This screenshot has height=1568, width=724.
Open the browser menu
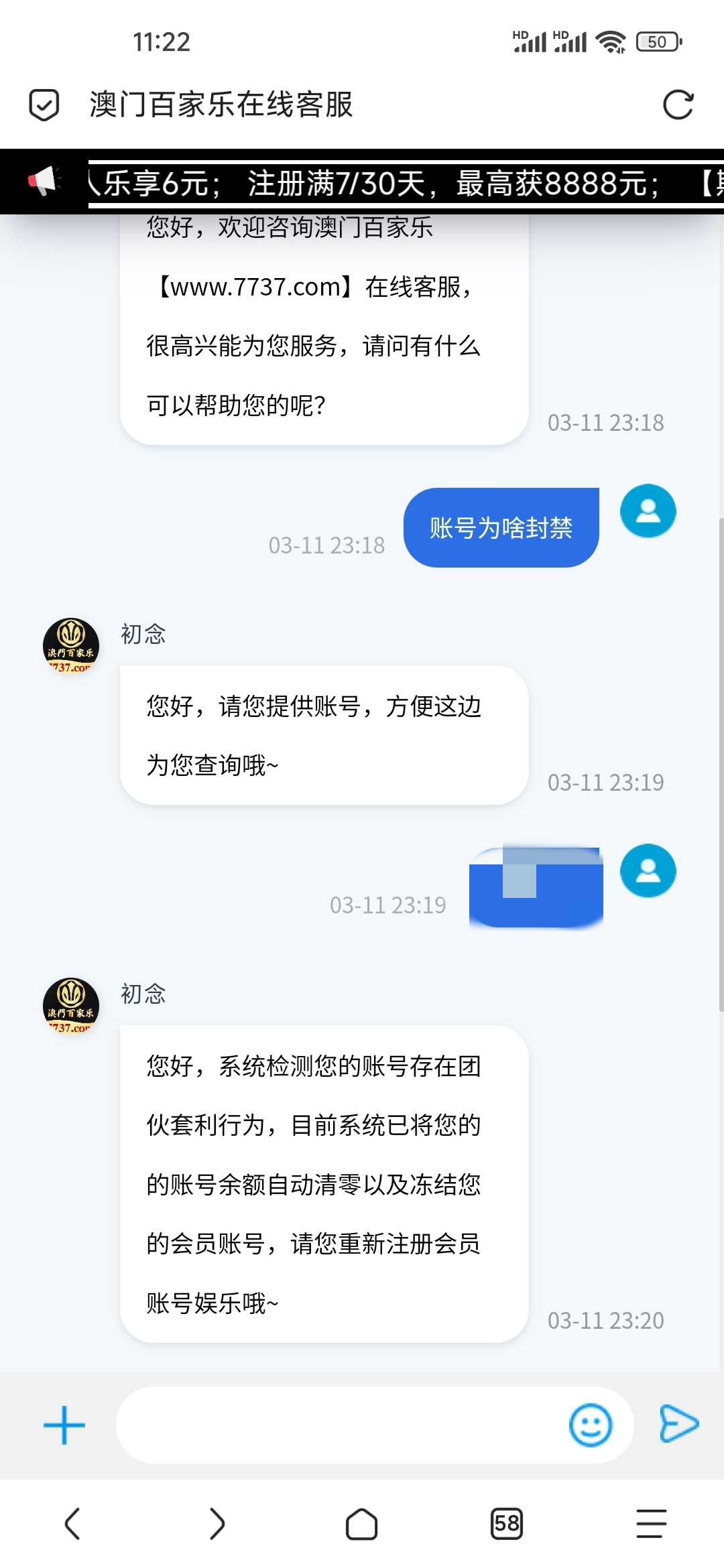click(x=651, y=1524)
